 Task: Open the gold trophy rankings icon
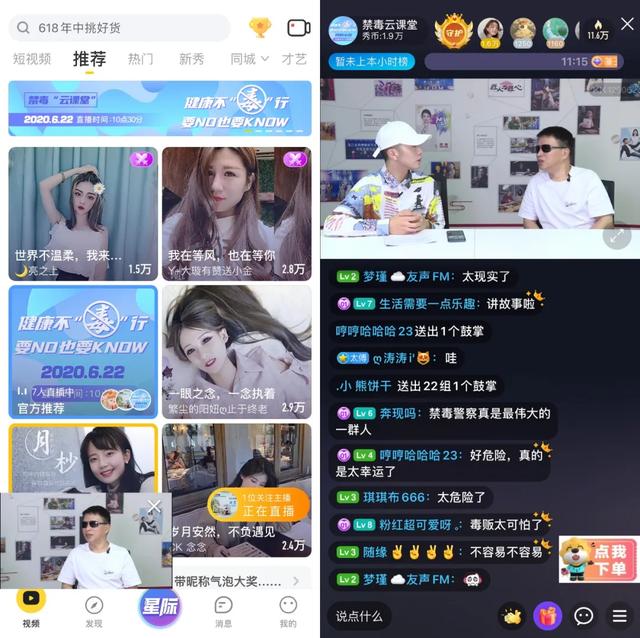point(260,28)
